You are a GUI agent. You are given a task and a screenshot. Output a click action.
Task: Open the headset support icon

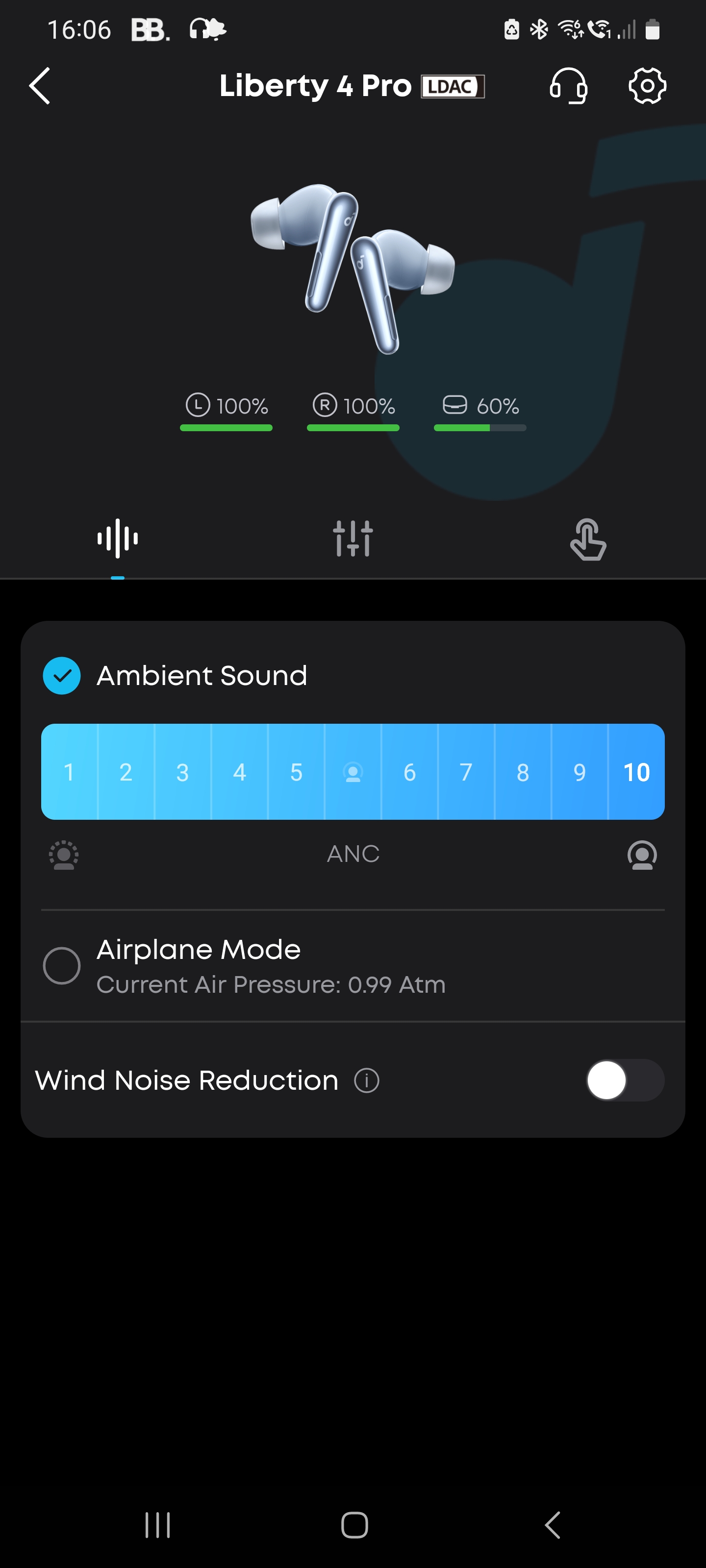pyautogui.click(x=568, y=86)
